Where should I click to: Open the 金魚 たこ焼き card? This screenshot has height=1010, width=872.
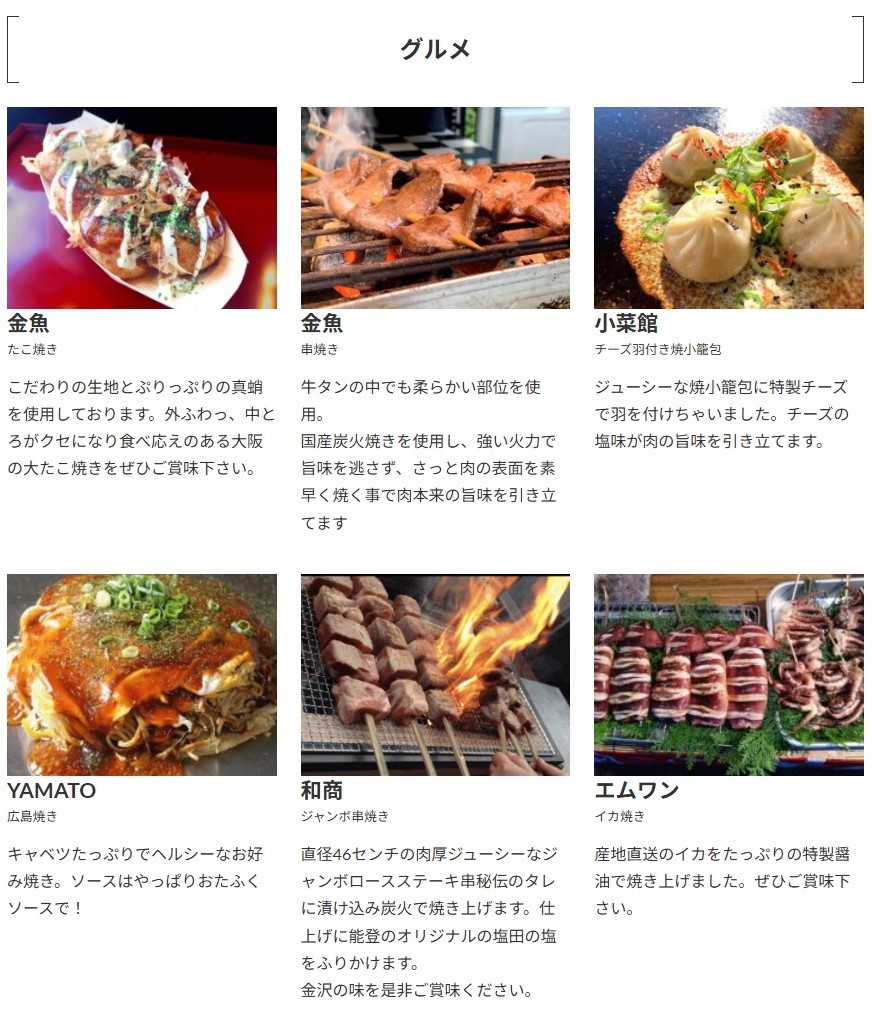tap(141, 208)
